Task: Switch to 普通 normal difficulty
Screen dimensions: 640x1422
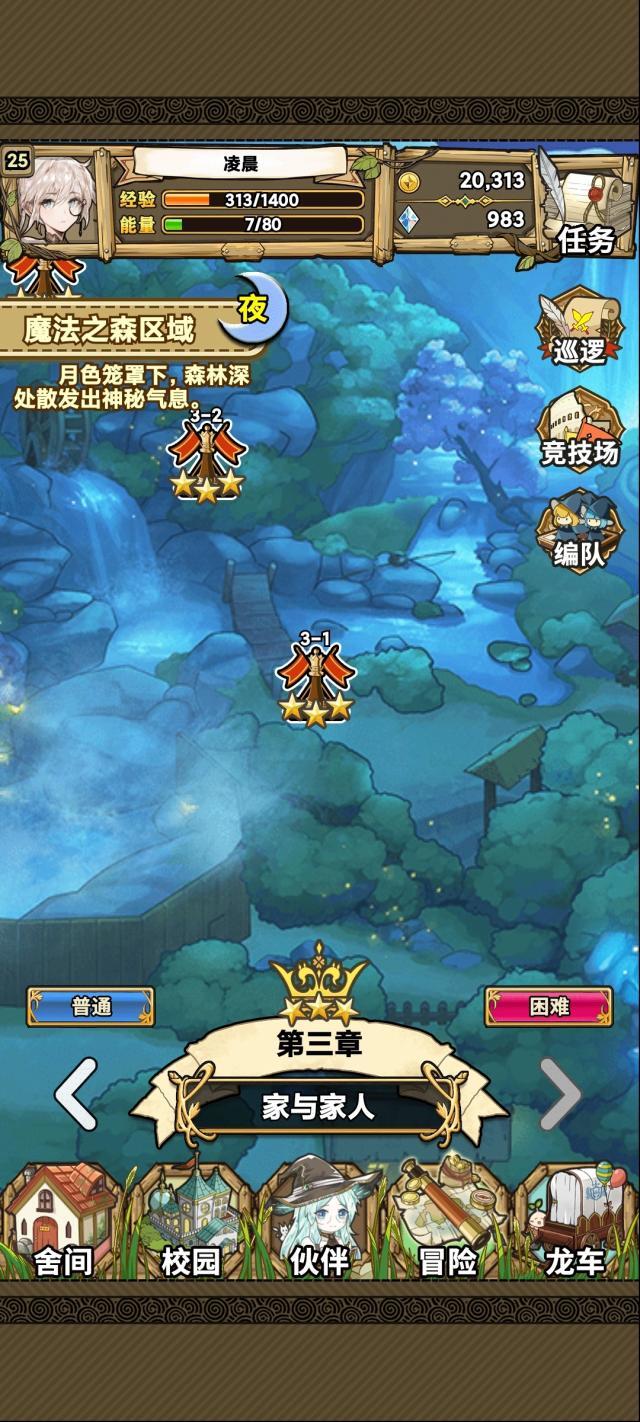Action: (91, 1007)
